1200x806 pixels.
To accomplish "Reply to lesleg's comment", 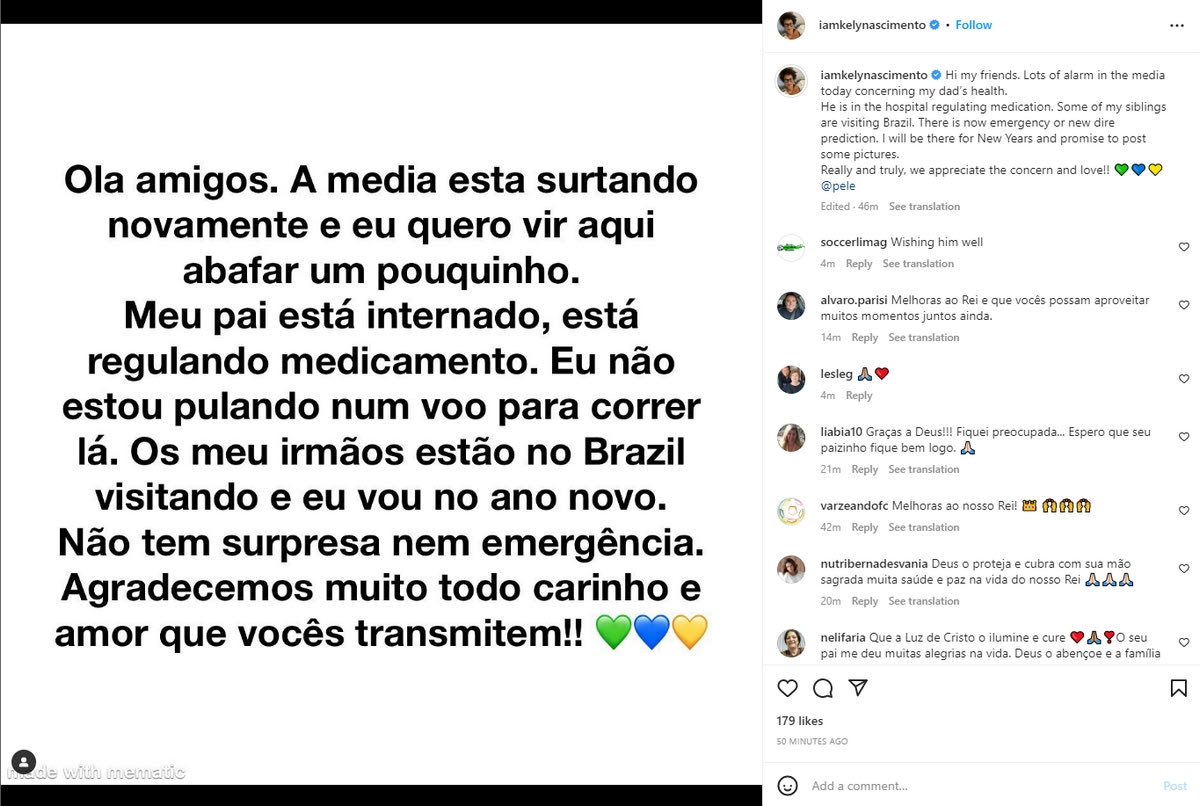I will tap(859, 396).
